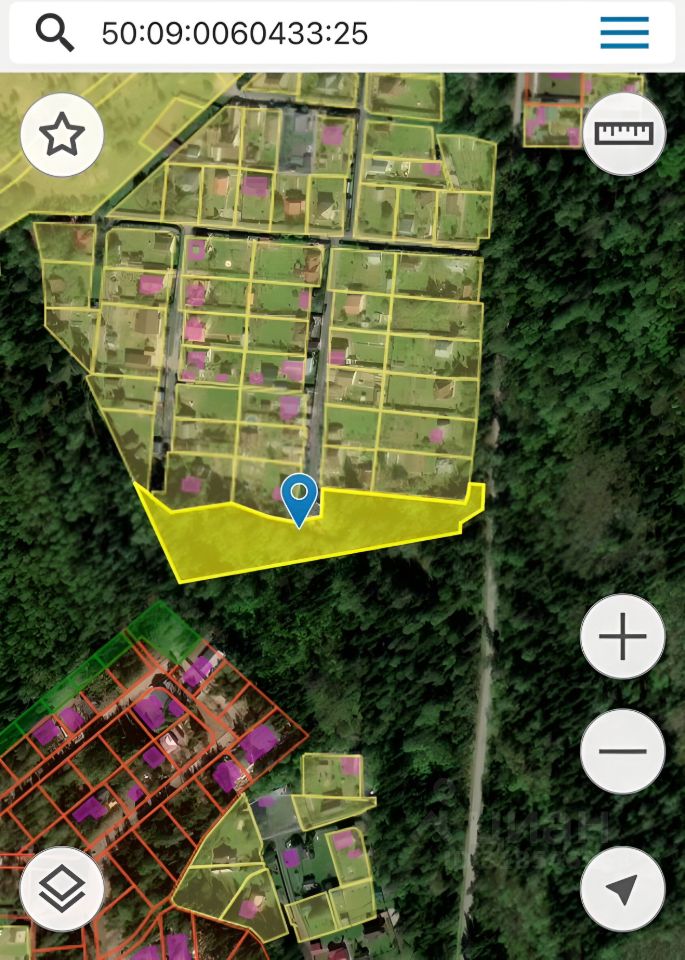The height and width of the screenshot is (960, 685).
Task: Zoom in with the plus button
Action: pyautogui.click(x=622, y=637)
